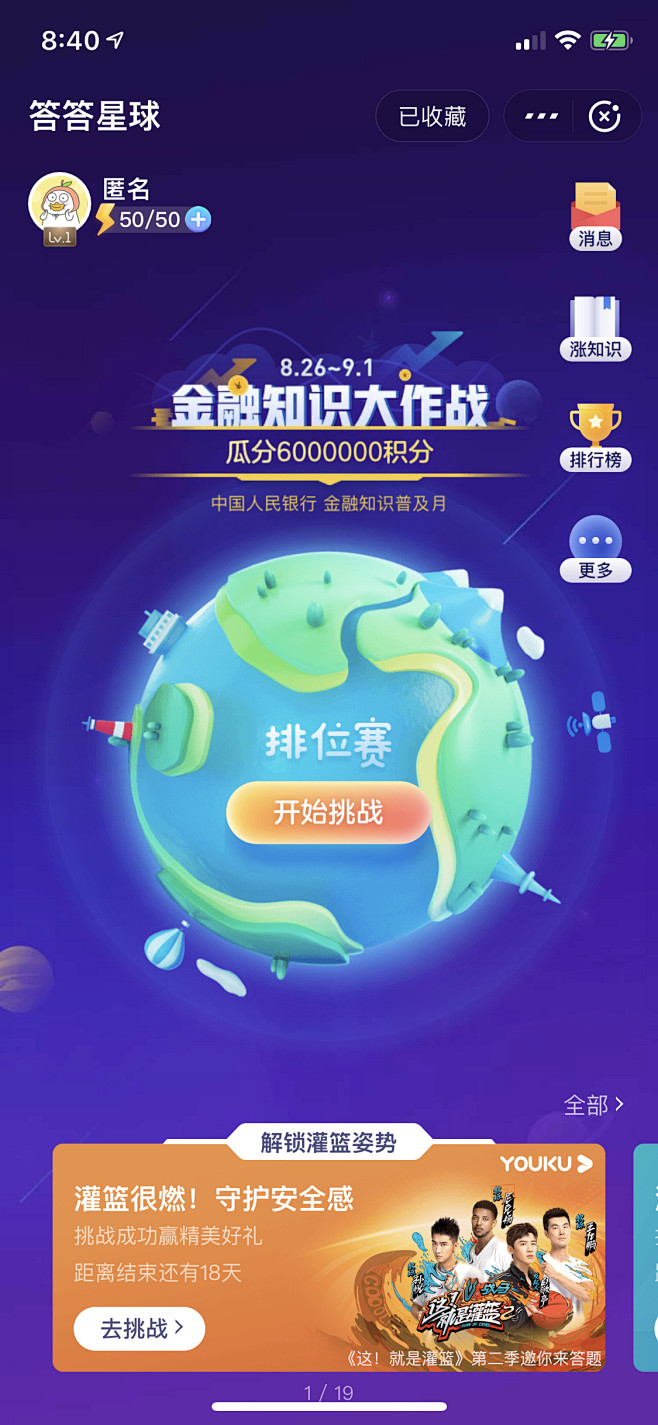This screenshot has width=658, height=1425.
Task: View 全部 challenges list
Action: pyautogui.click(x=594, y=1104)
